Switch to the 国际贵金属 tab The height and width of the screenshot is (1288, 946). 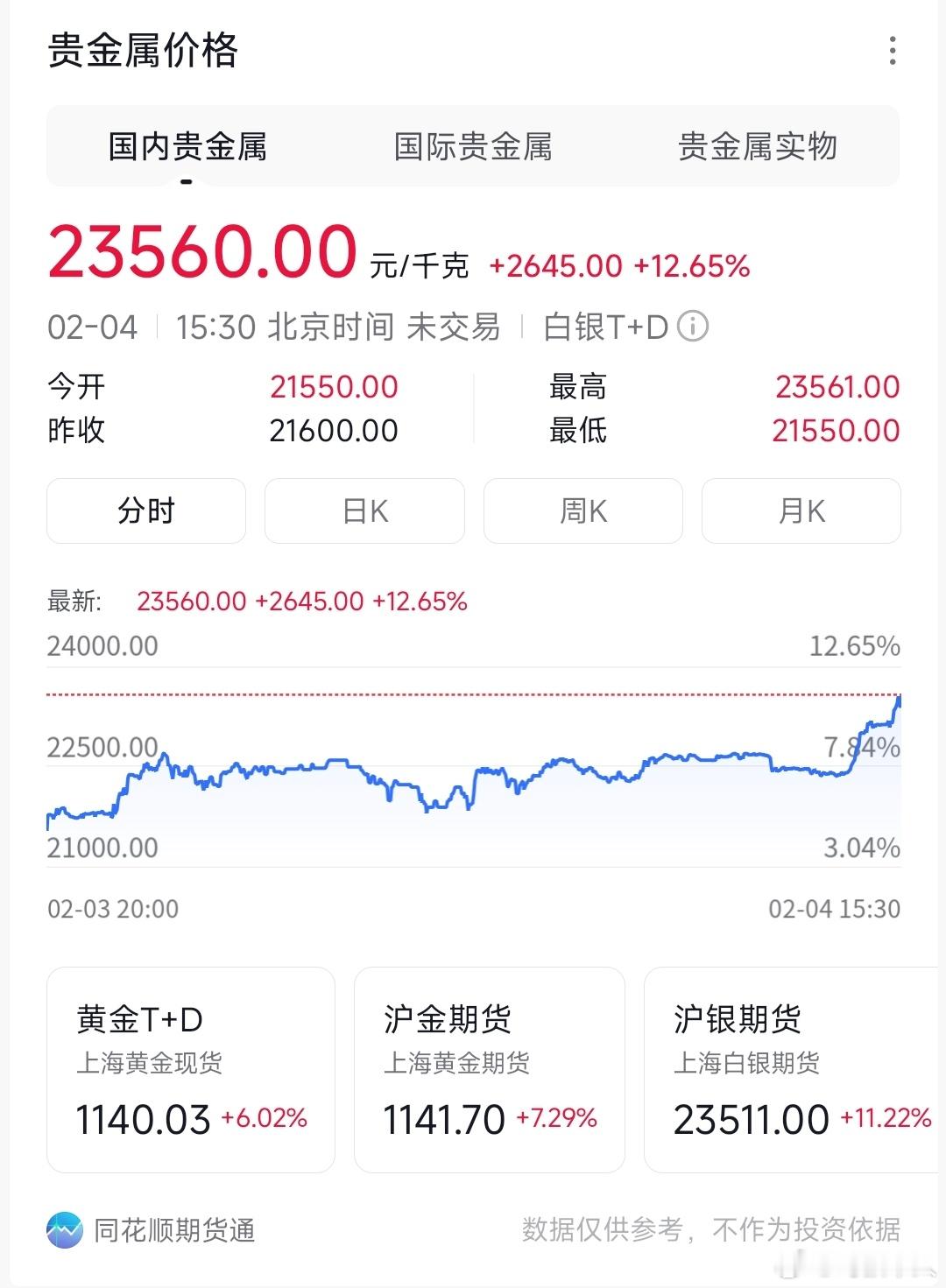[x=473, y=146]
